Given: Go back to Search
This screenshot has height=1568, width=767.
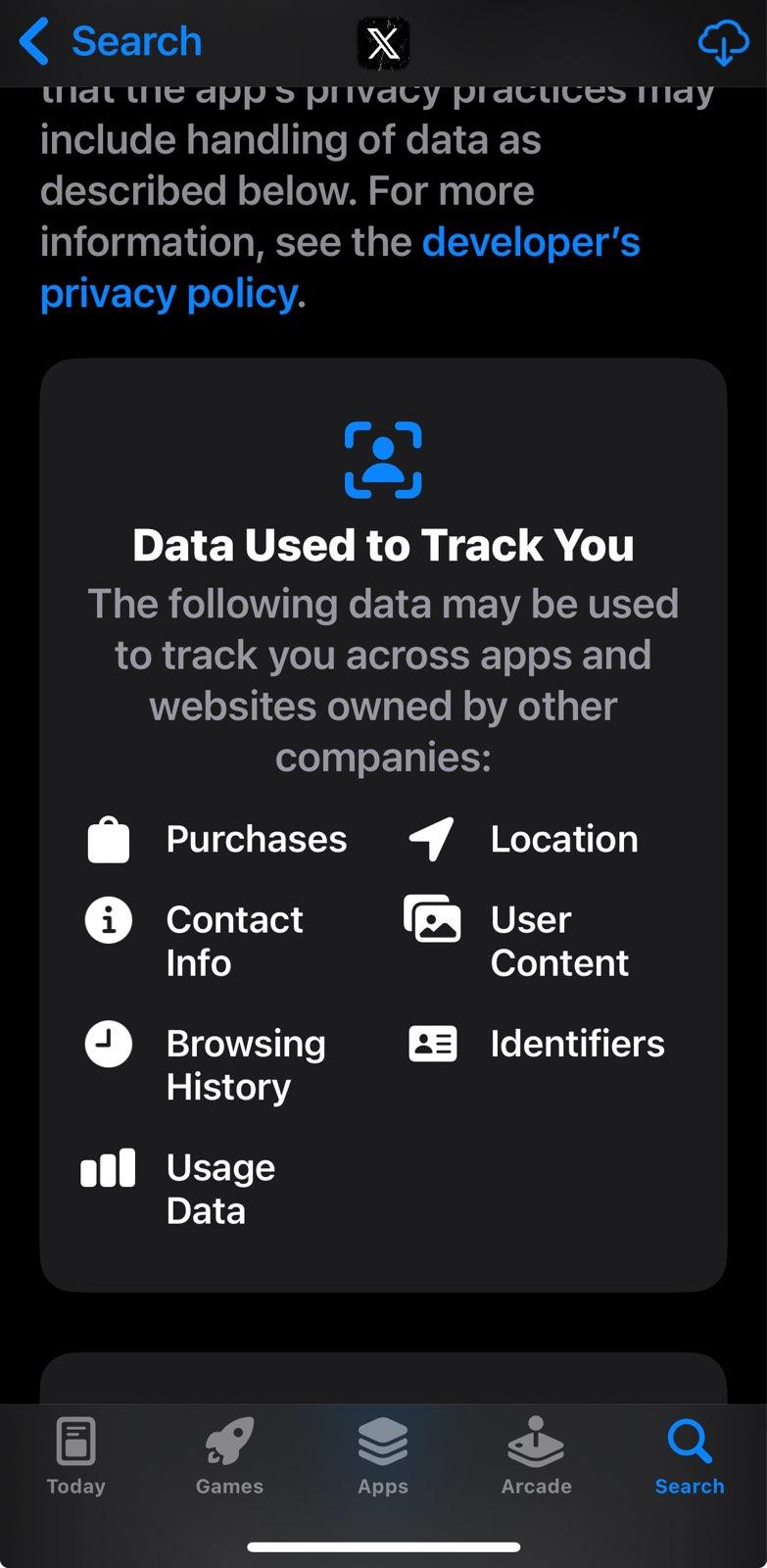Looking at the screenshot, I should coord(110,42).
